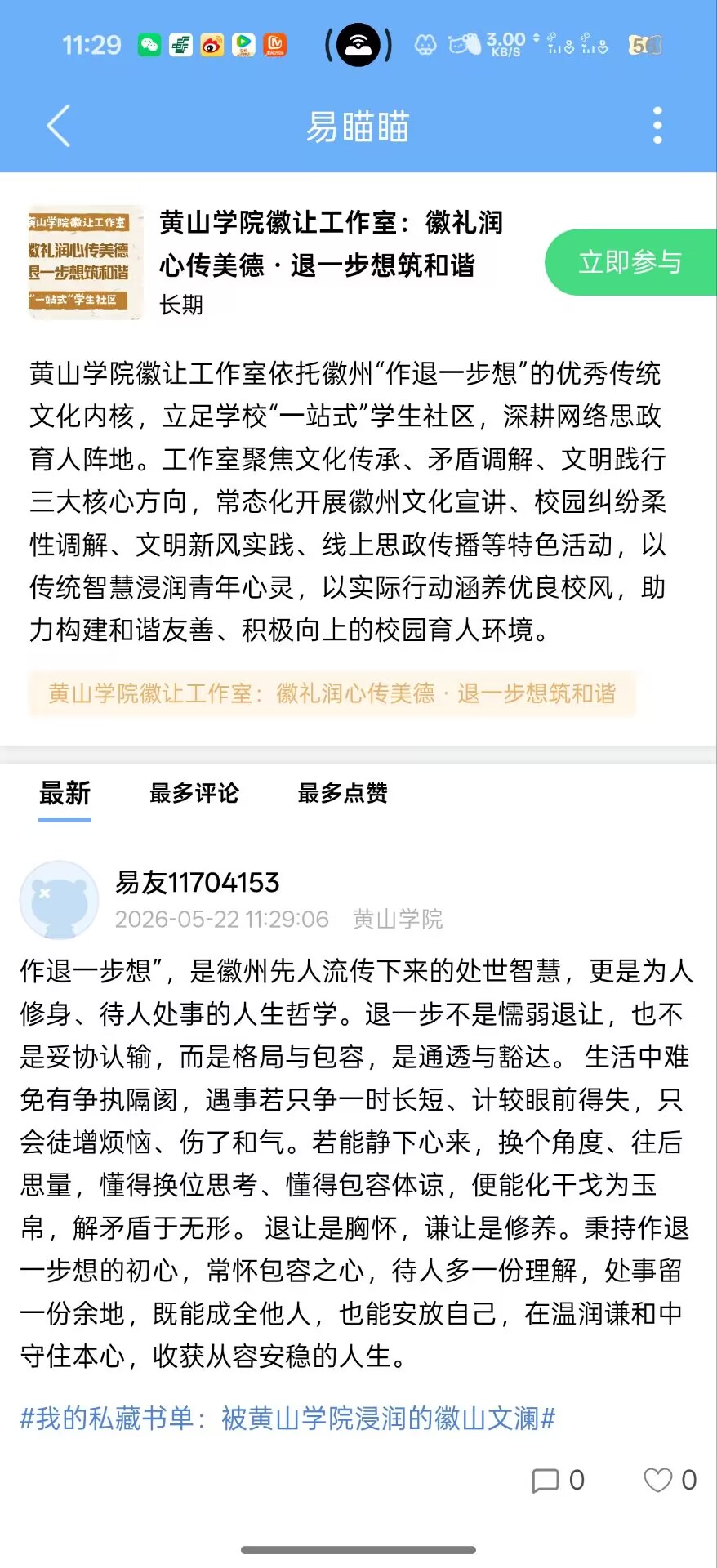Switch to the 最新 tab
Screen dimensions: 717x1568
[65, 793]
